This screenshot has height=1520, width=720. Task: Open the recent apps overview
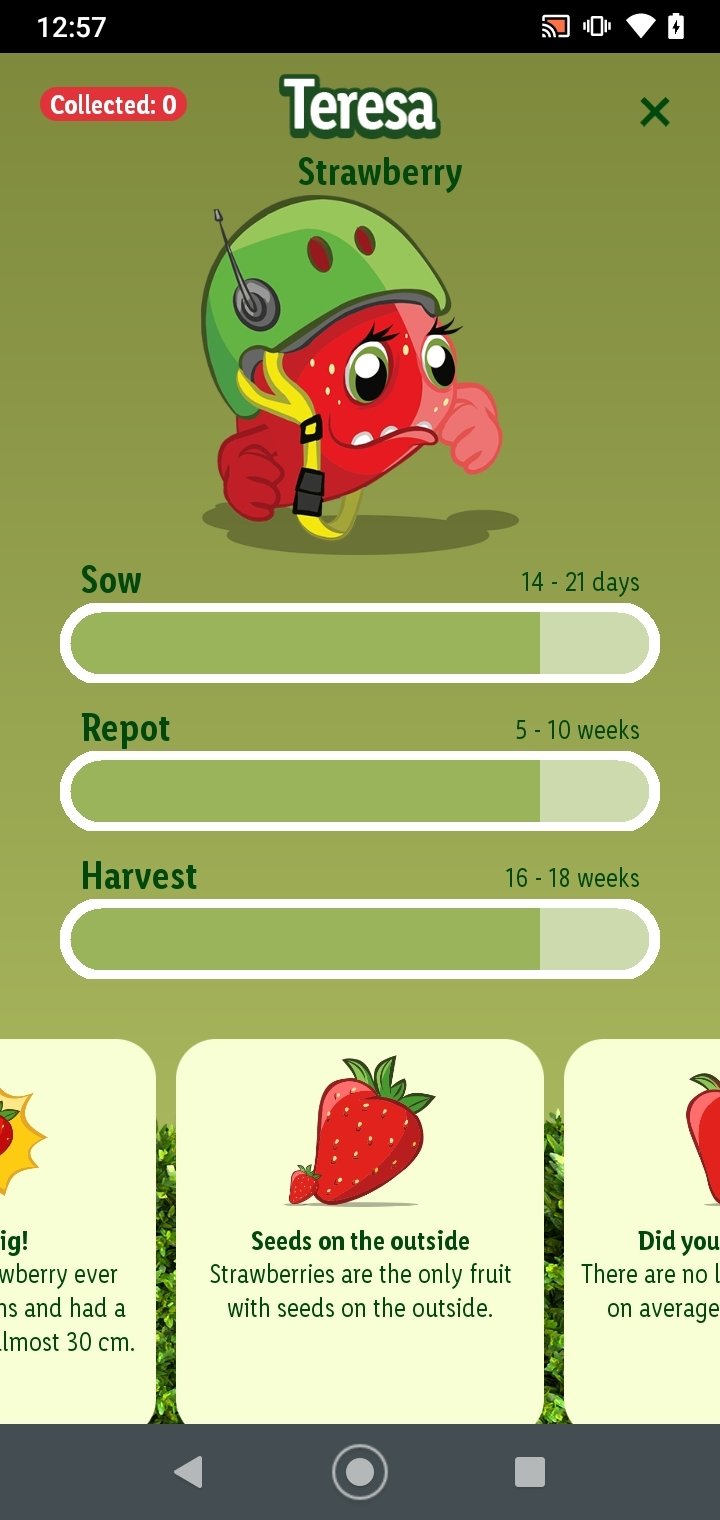pyautogui.click(x=529, y=1471)
